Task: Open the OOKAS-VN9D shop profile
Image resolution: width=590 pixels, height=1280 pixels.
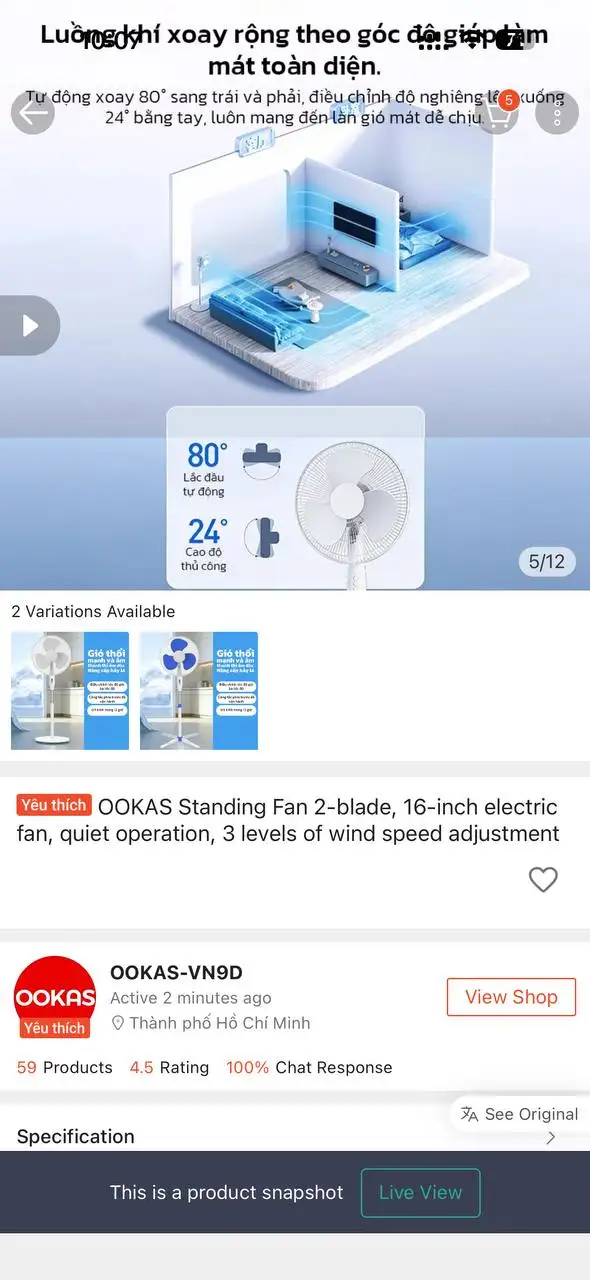Action: coord(176,973)
